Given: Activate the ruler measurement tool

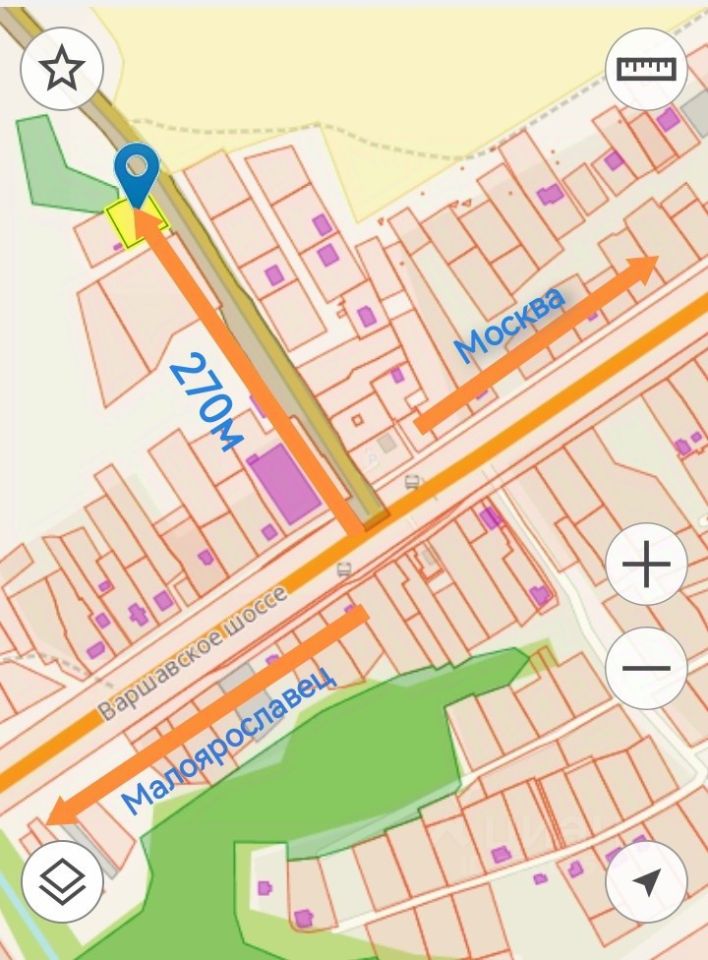Looking at the screenshot, I should pyautogui.click(x=646, y=69).
